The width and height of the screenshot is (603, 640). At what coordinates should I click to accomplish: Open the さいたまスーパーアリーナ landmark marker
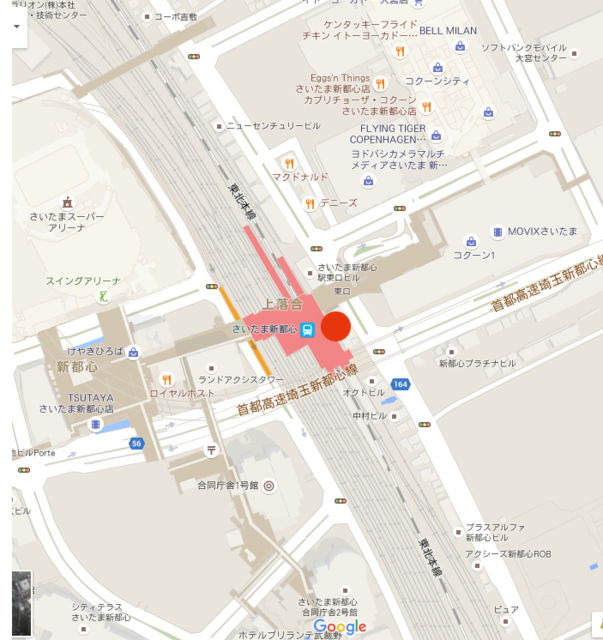pos(68,203)
